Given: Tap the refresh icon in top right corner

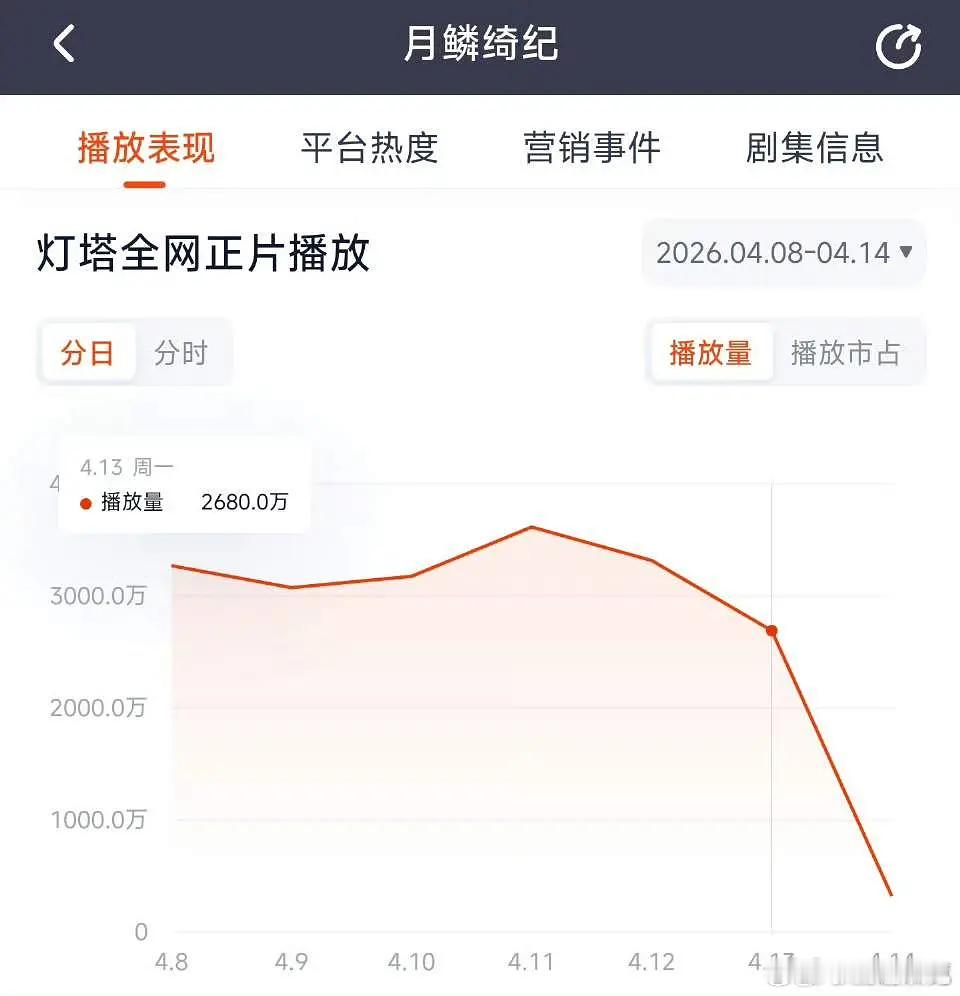Looking at the screenshot, I should 899,44.
